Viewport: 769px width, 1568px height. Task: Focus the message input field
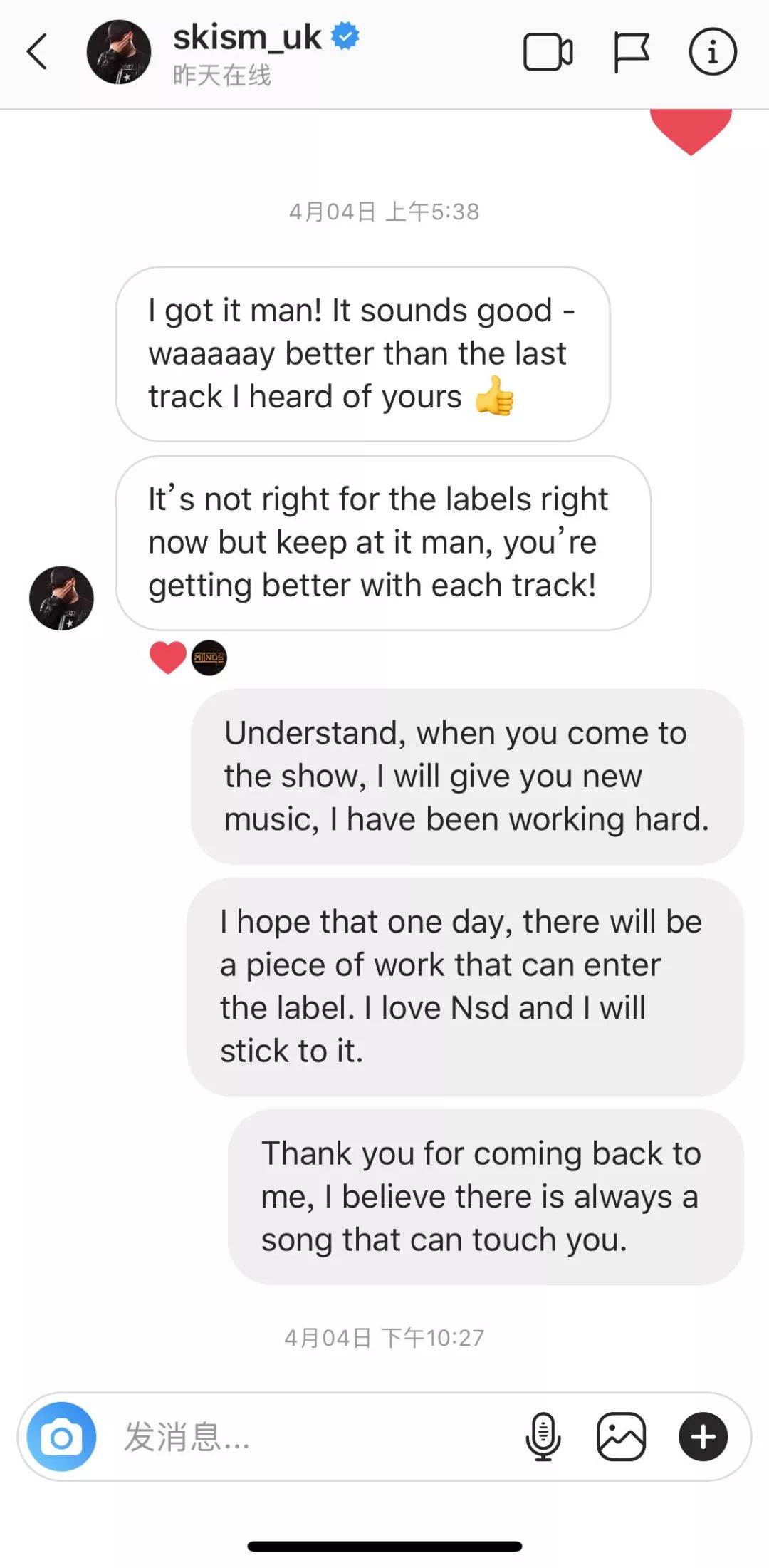(x=306, y=1437)
